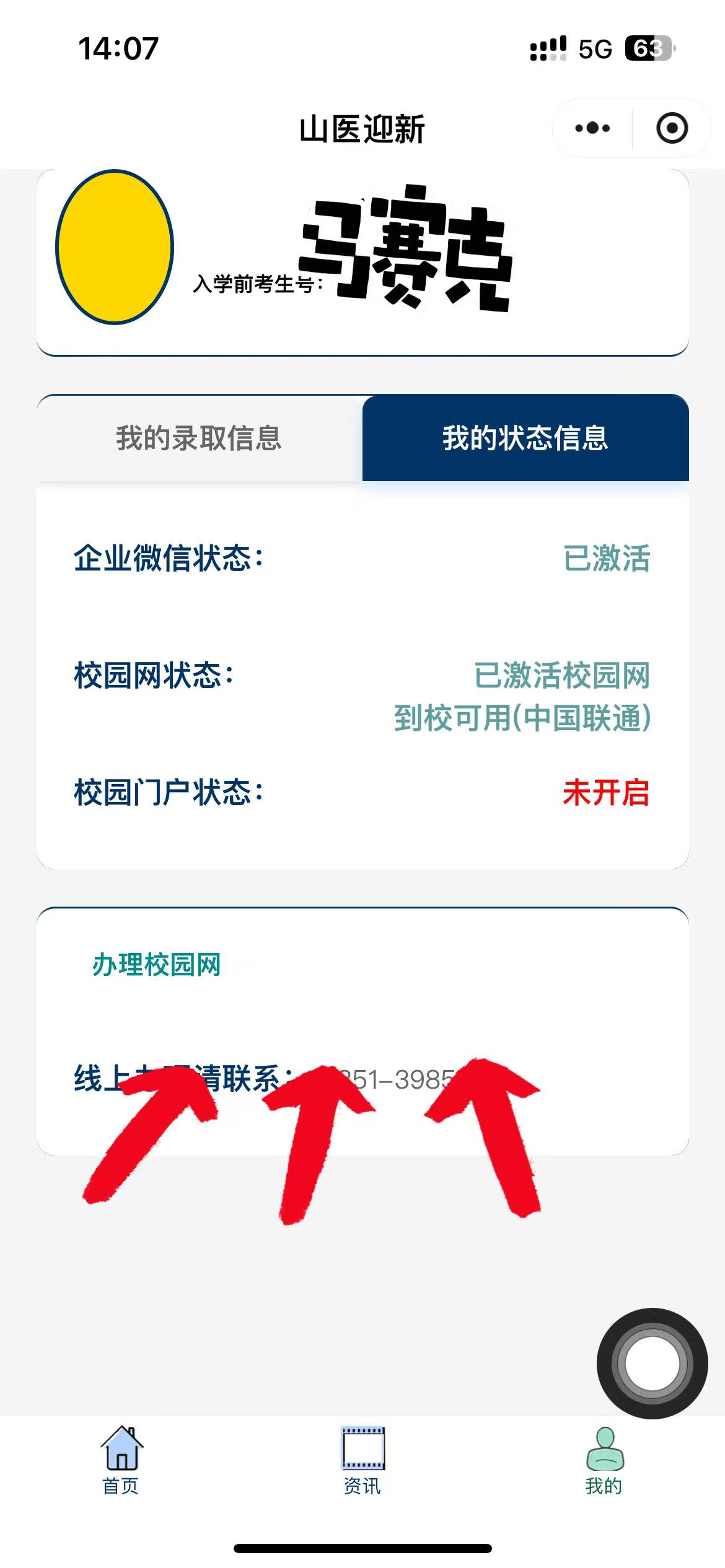Switch to 我的录取信息 tab
The height and width of the screenshot is (1568, 725).
click(199, 438)
